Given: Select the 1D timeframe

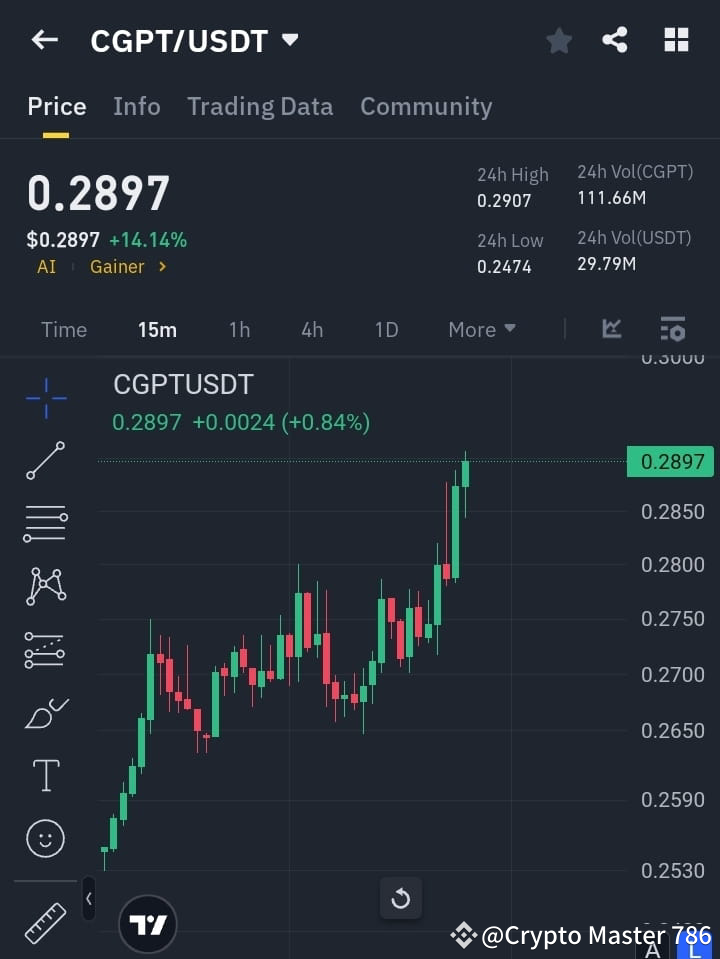Looking at the screenshot, I should pyautogui.click(x=386, y=329).
